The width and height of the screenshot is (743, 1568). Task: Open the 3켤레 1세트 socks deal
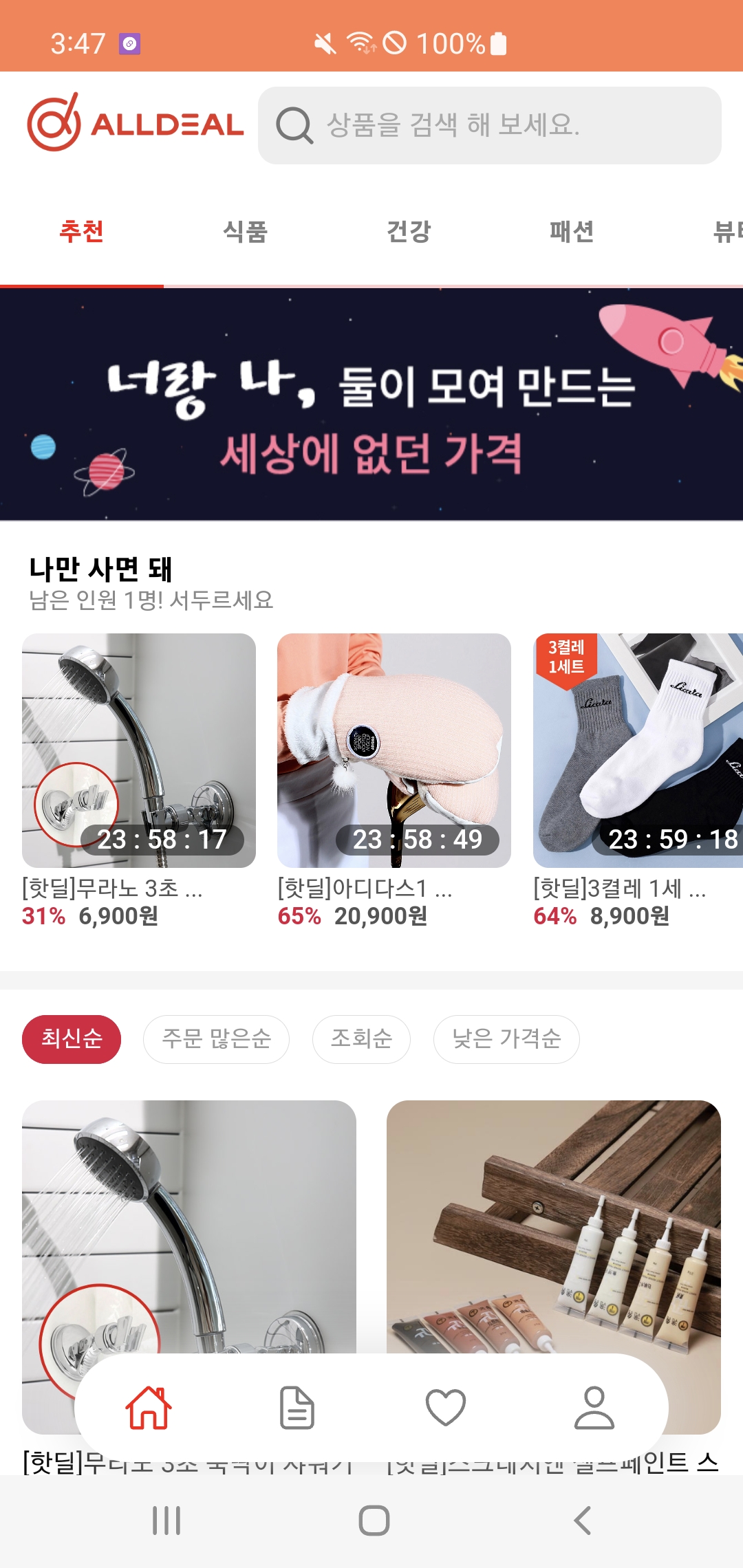pos(638,781)
